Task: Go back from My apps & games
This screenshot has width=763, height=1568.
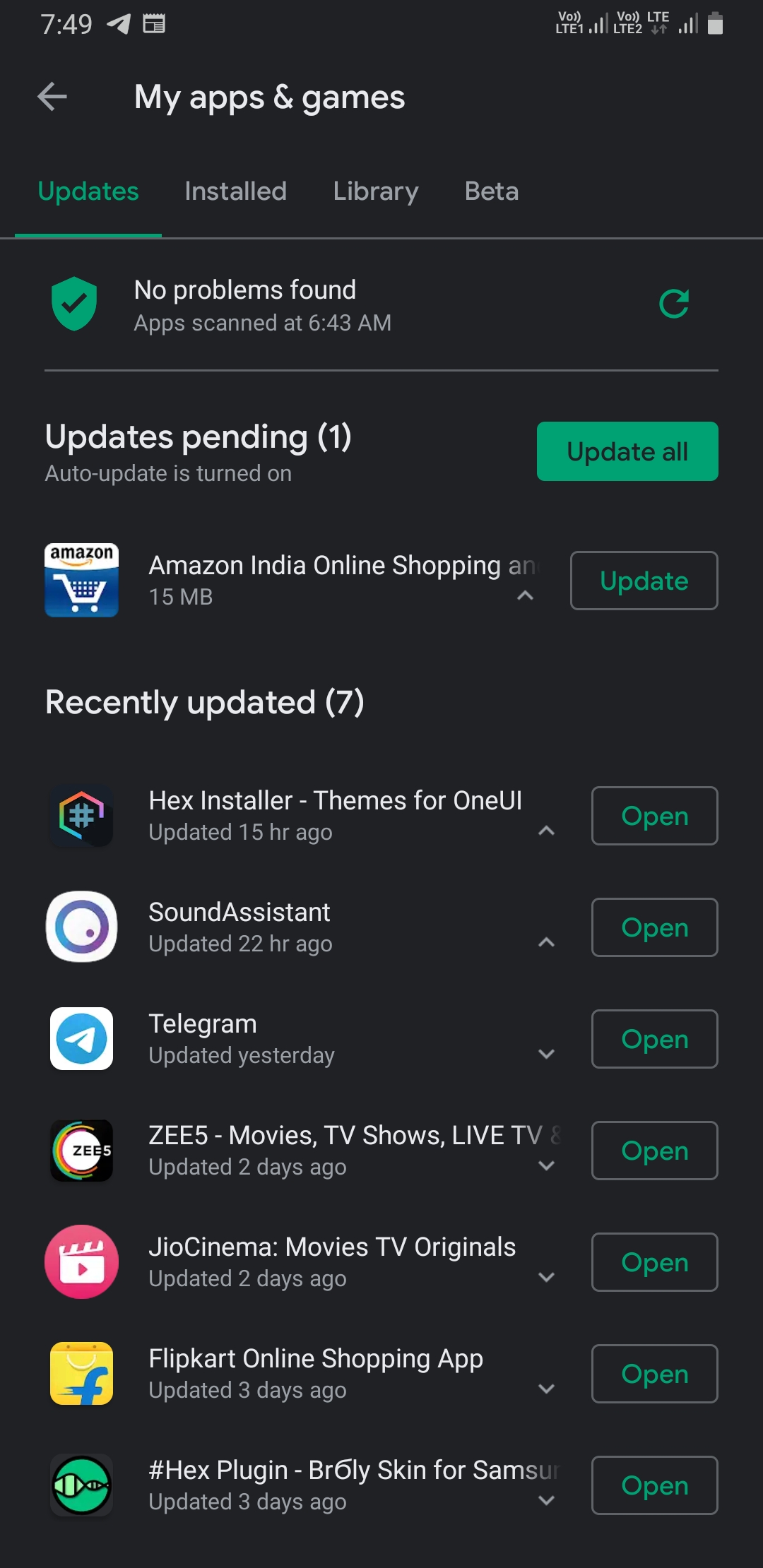Action: point(52,97)
